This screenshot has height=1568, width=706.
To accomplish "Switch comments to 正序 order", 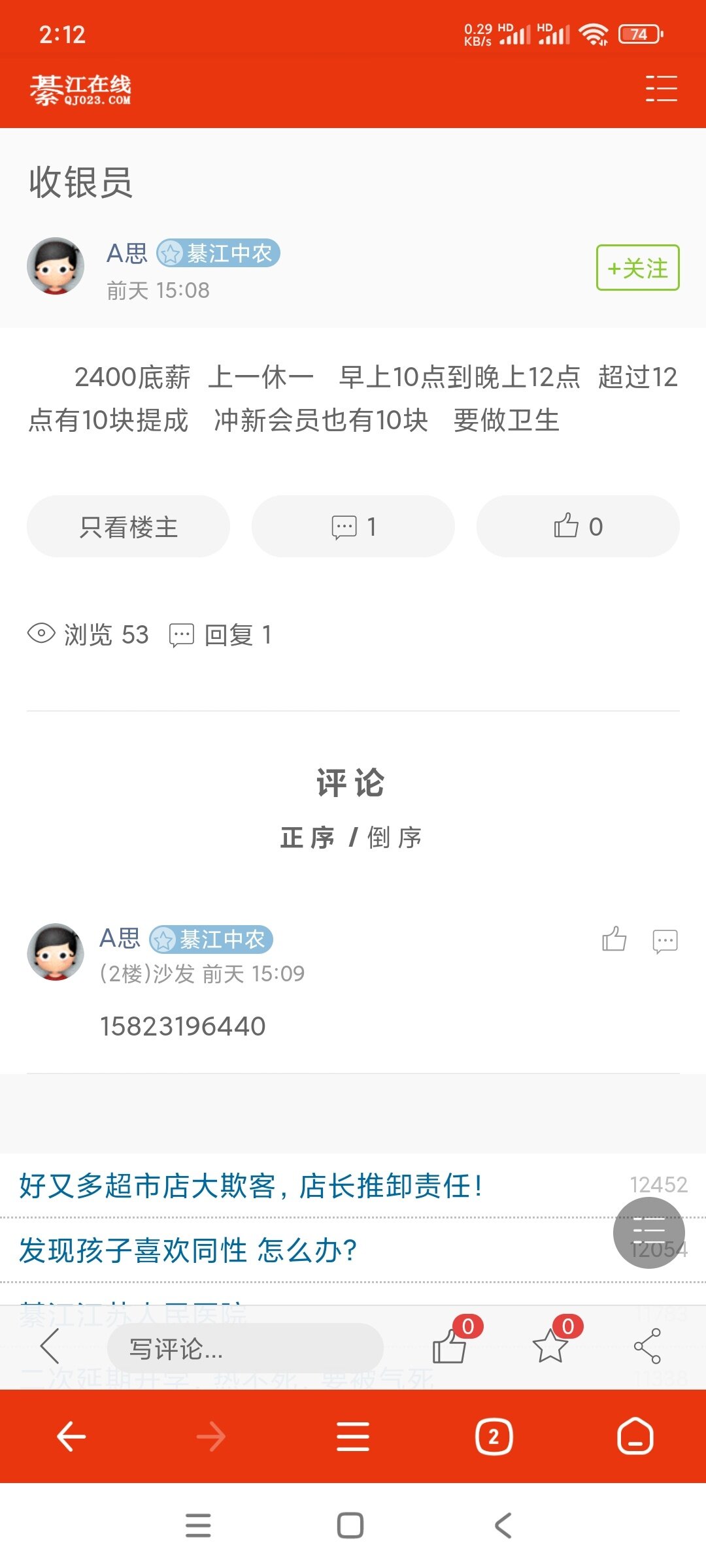I will pyautogui.click(x=307, y=838).
